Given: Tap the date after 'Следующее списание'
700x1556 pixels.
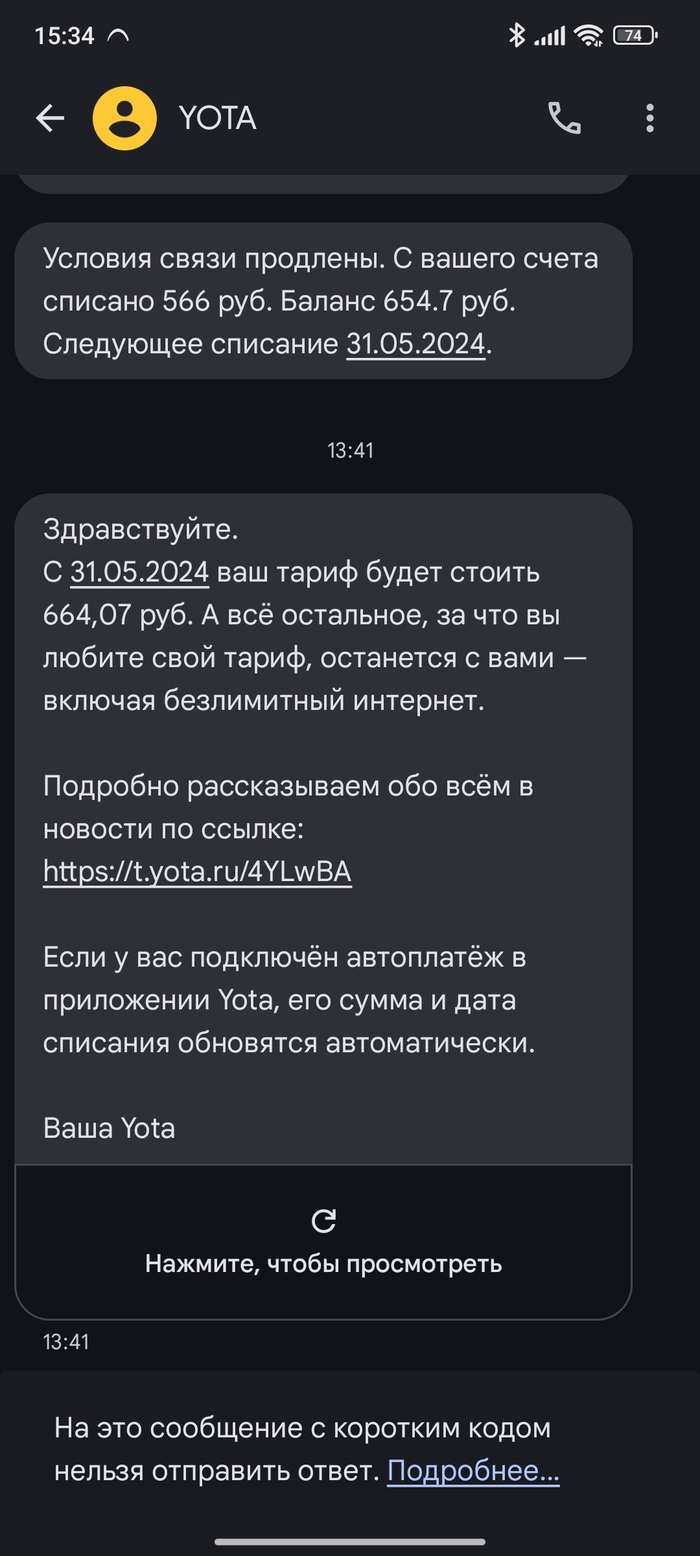Looking at the screenshot, I should [415, 345].
